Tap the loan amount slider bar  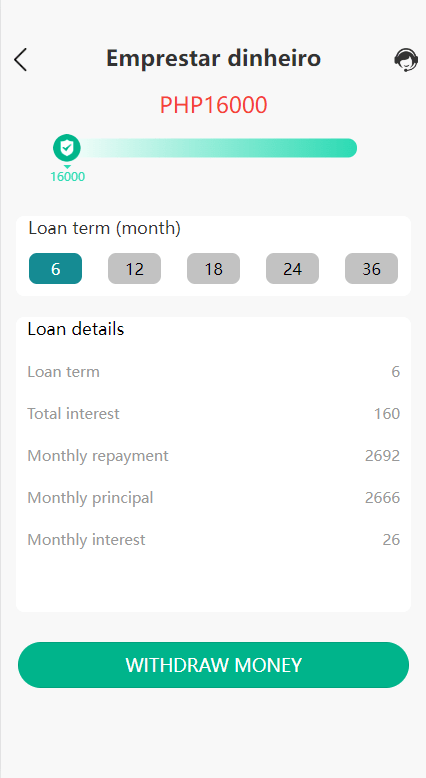pyautogui.click(x=212, y=148)
